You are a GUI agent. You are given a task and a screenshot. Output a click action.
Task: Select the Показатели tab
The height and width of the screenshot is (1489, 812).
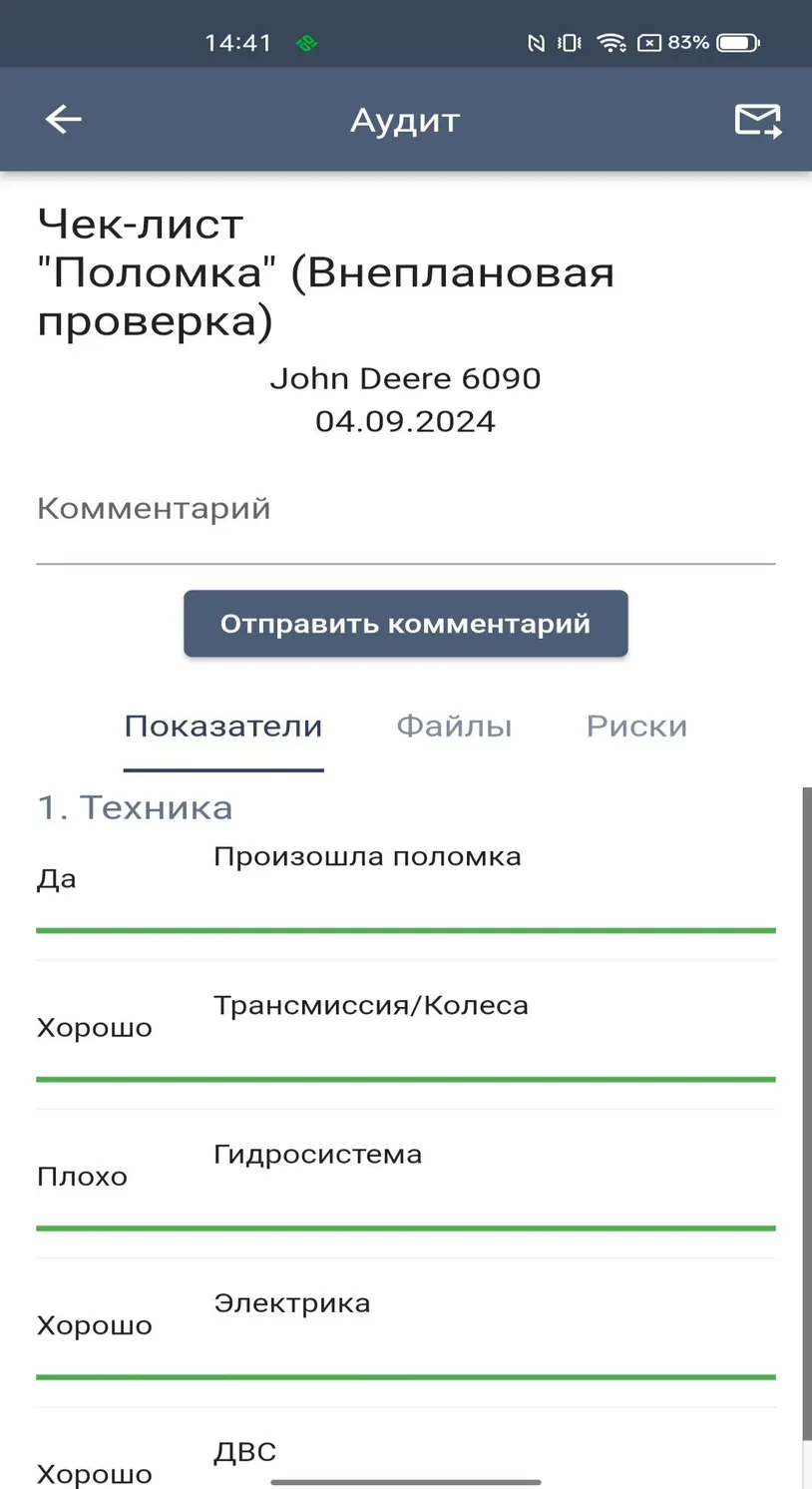(223, 727)
